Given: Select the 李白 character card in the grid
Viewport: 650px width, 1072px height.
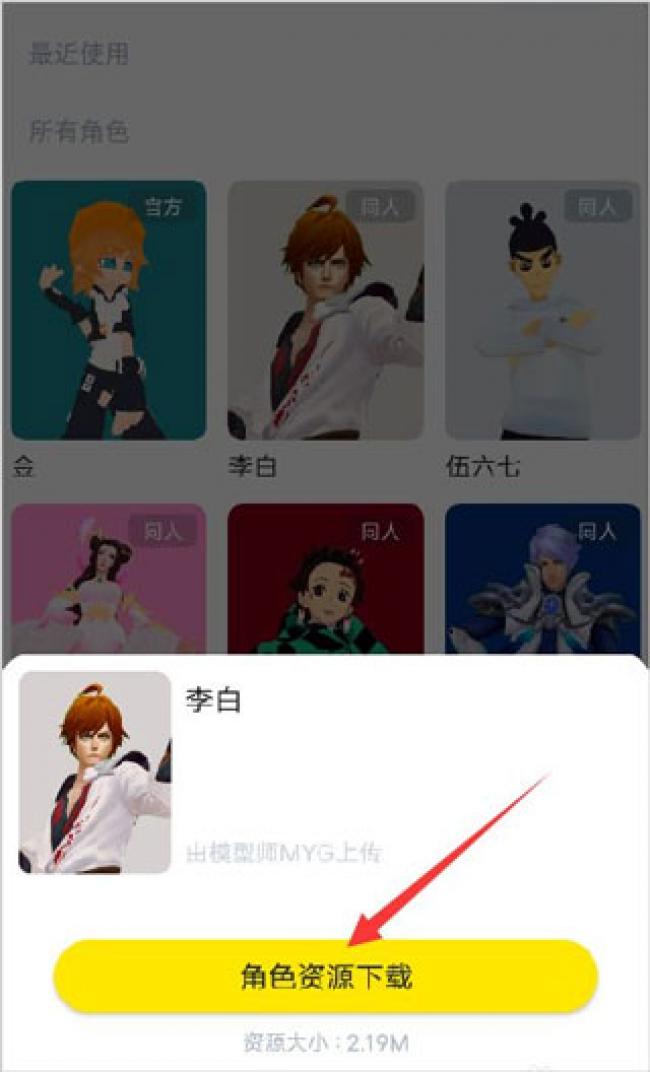Looking at the screenshot, I should [x=325, y=310].
